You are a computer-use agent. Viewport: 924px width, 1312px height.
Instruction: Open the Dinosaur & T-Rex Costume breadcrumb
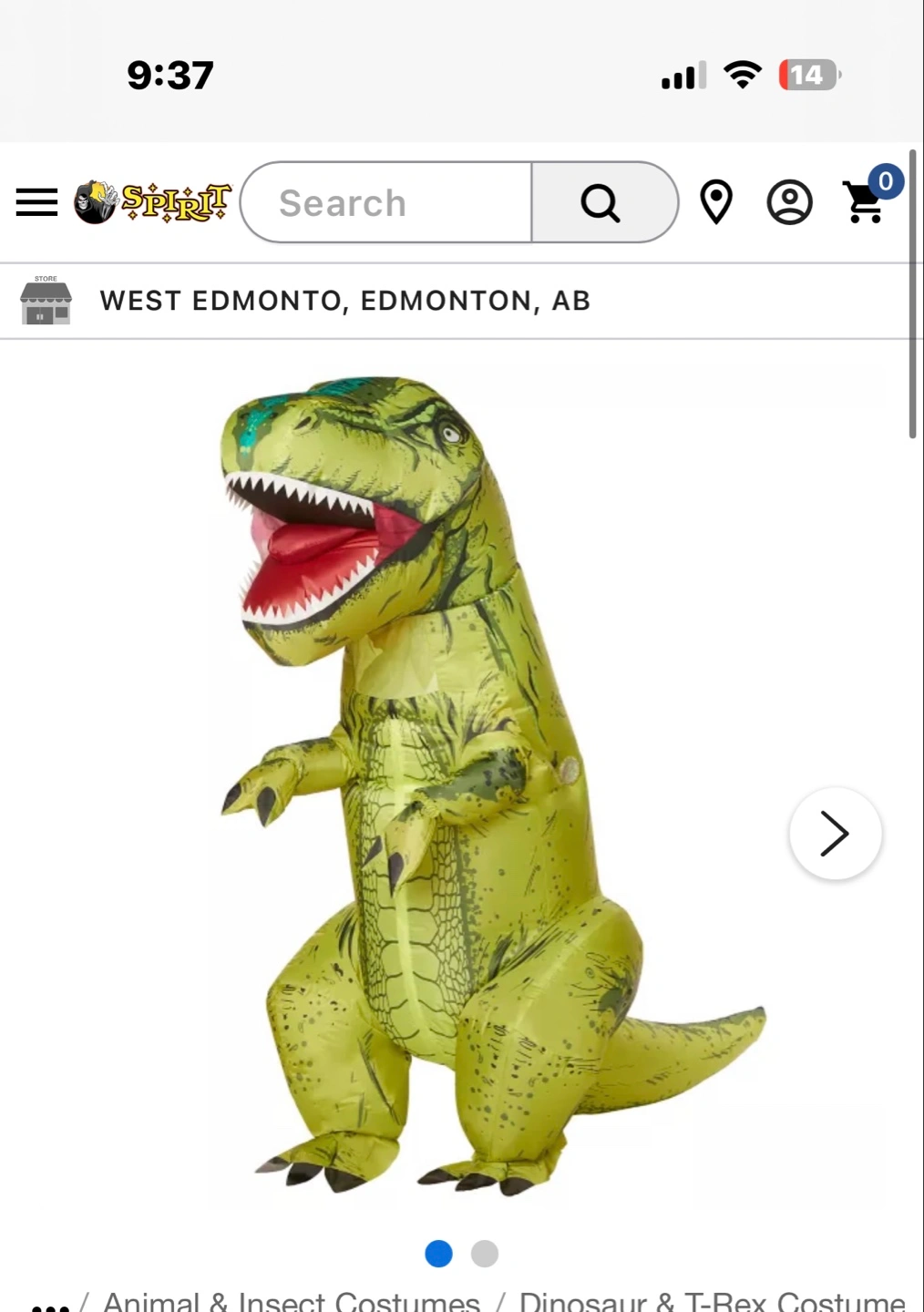[713, 1301]
